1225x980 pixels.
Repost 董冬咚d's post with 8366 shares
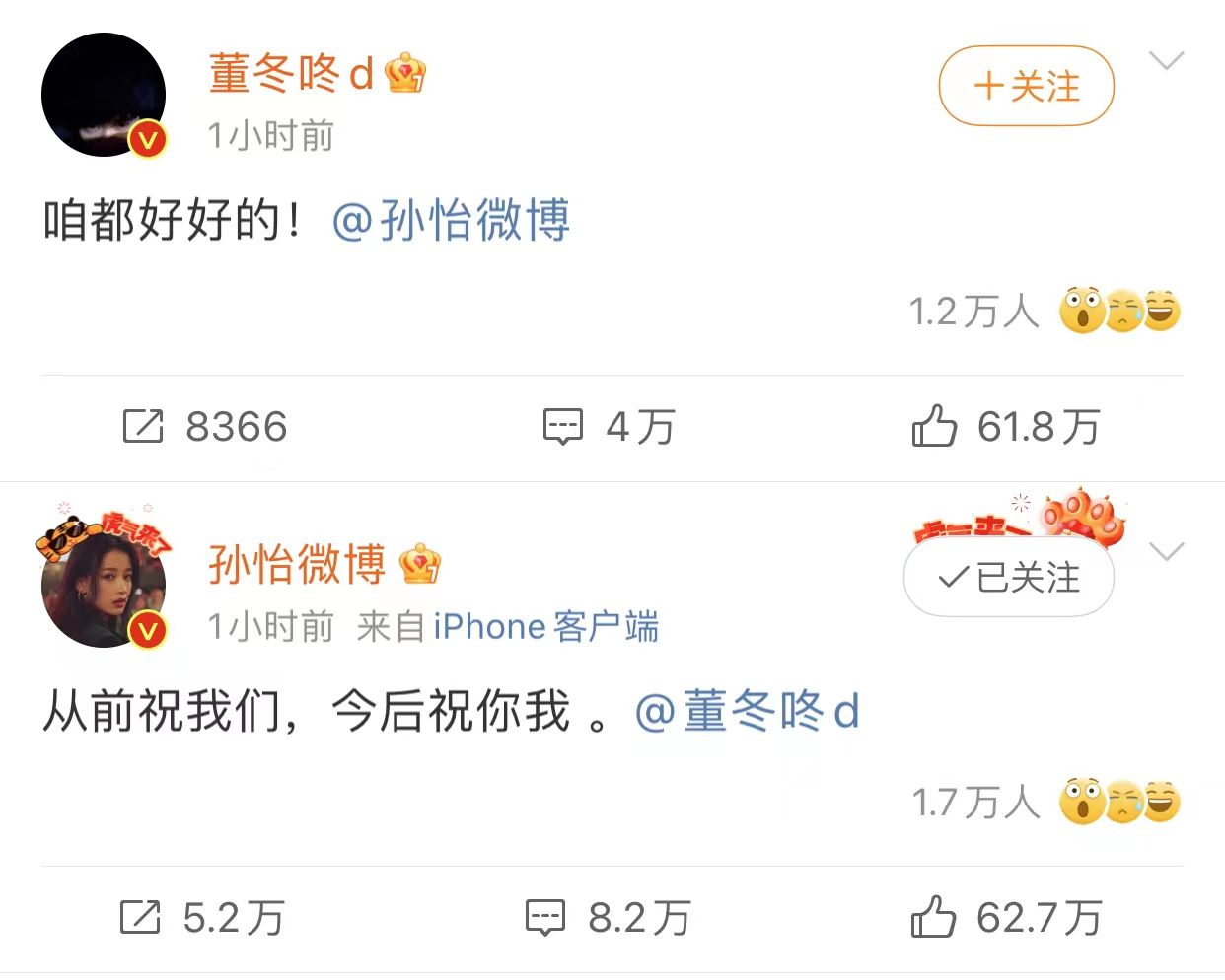pyautogui.click(x=204, y=427)
